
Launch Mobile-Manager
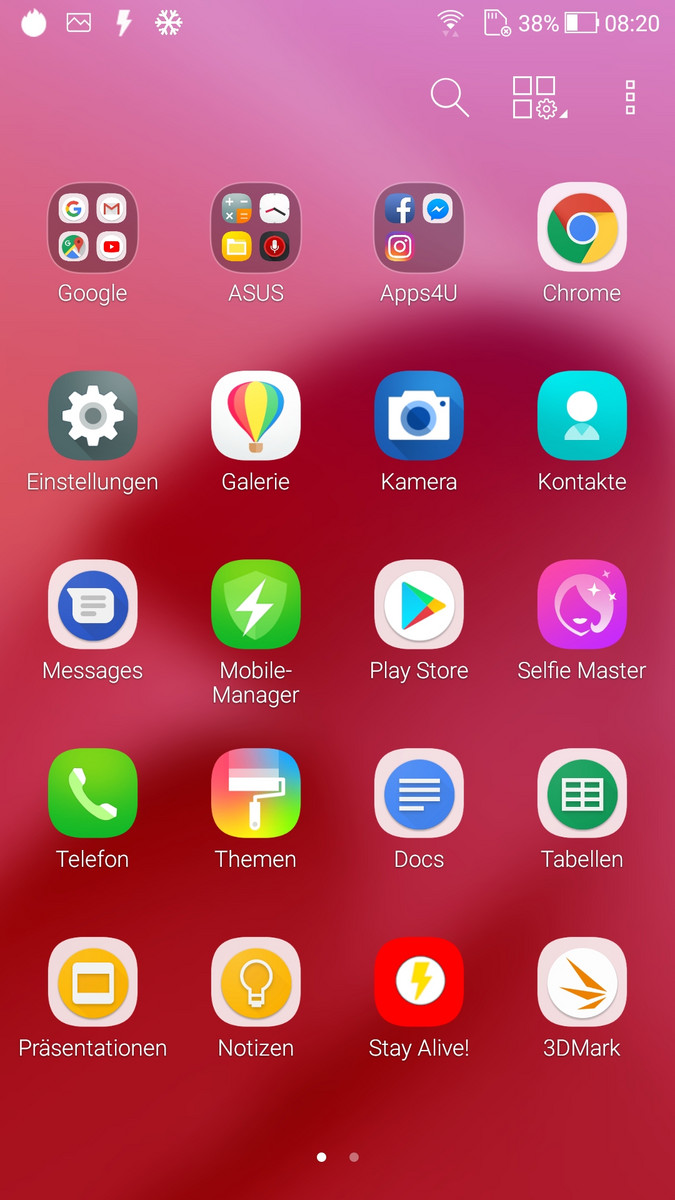256,605
